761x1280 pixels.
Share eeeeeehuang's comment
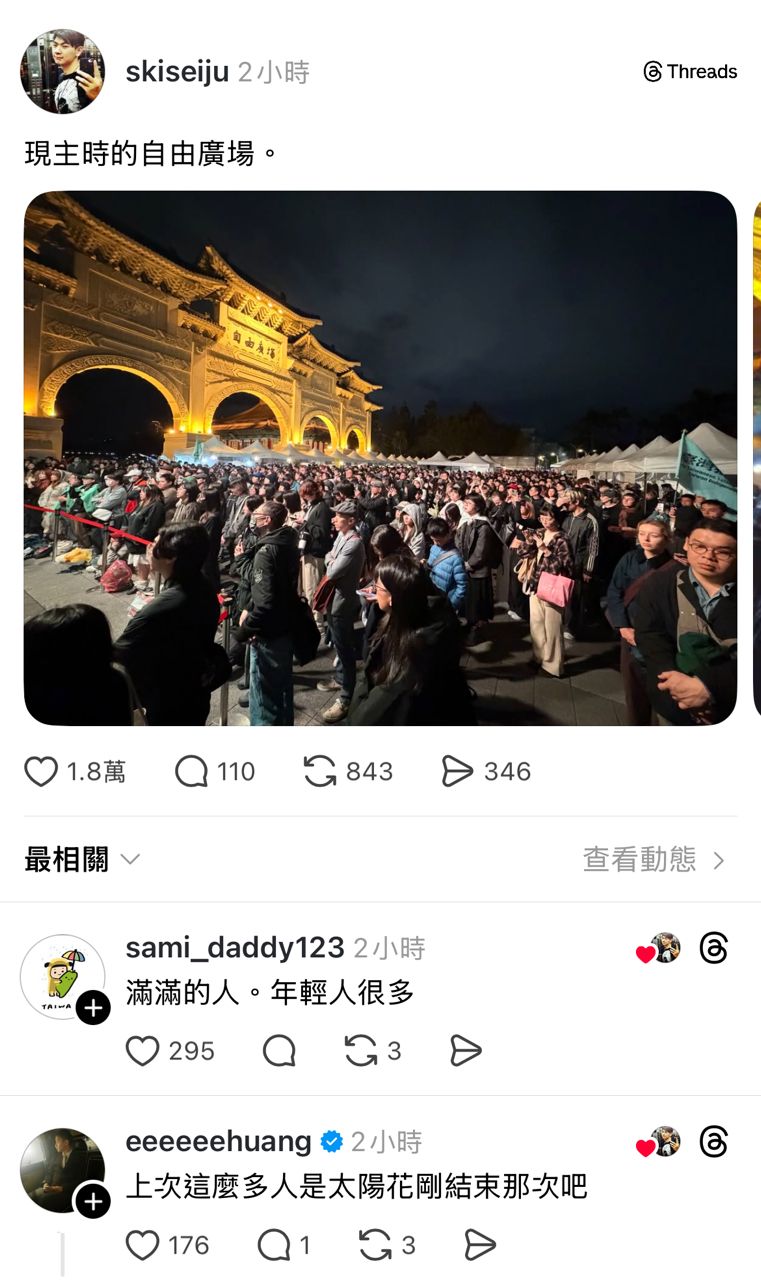(480, 1244)
